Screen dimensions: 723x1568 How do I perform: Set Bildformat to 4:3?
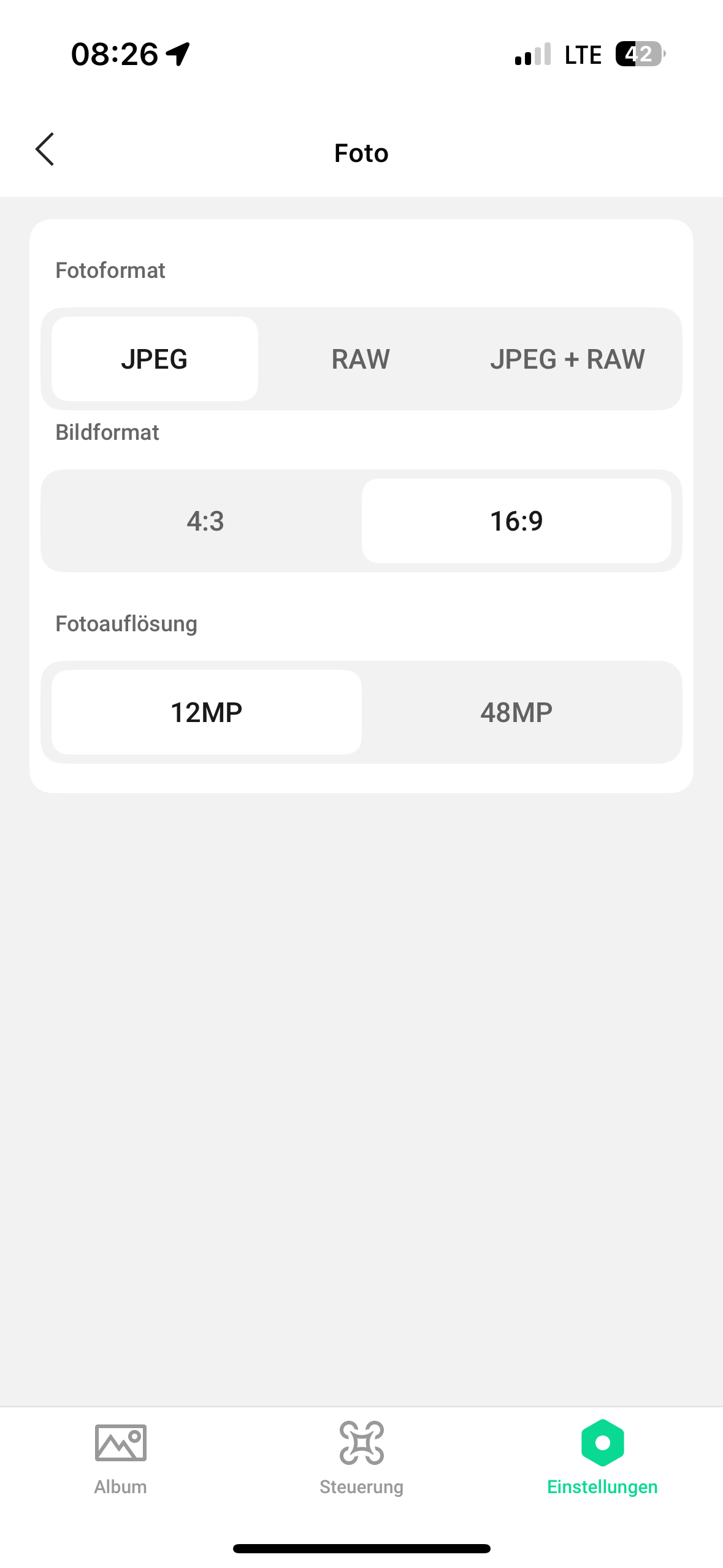[x=205, y=521]
